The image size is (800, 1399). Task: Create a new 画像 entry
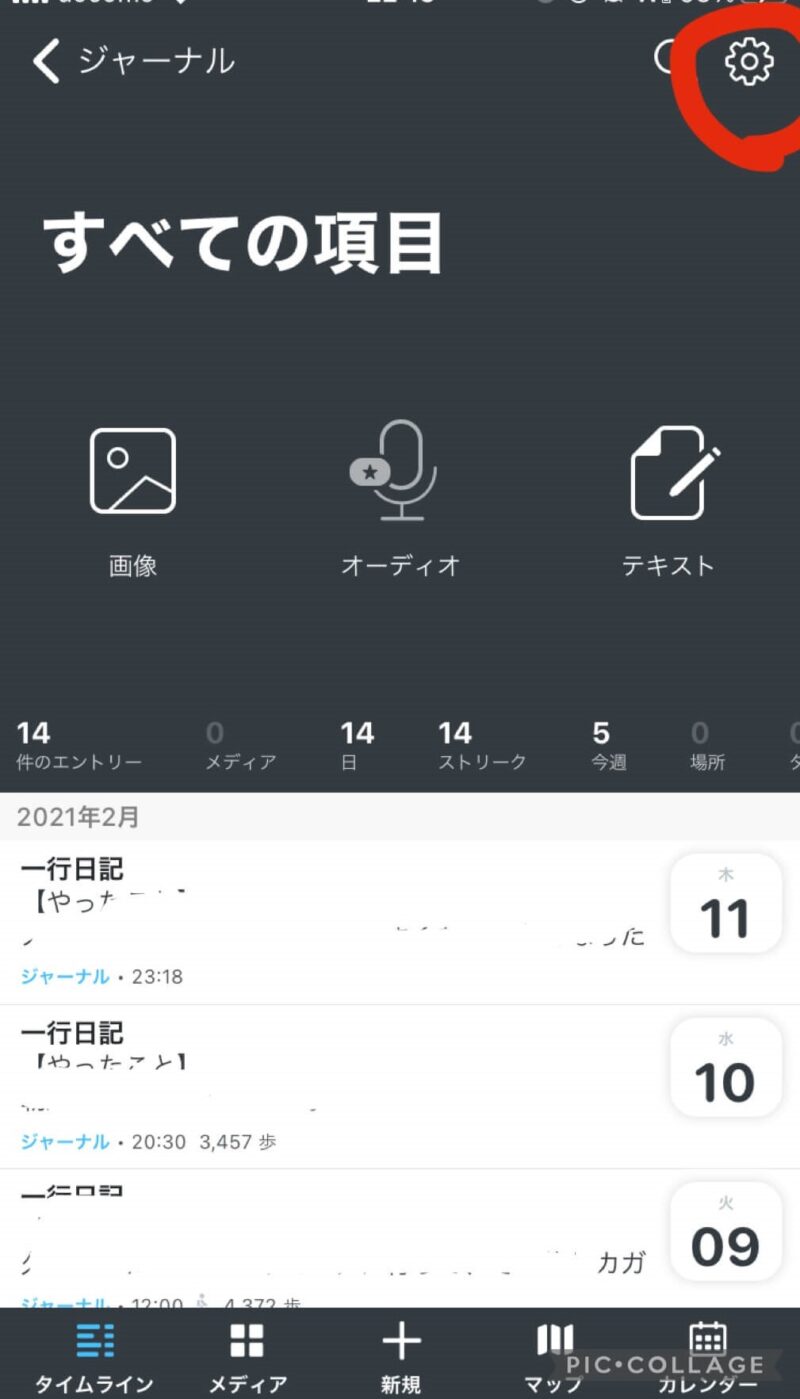[x=133, y=502]
